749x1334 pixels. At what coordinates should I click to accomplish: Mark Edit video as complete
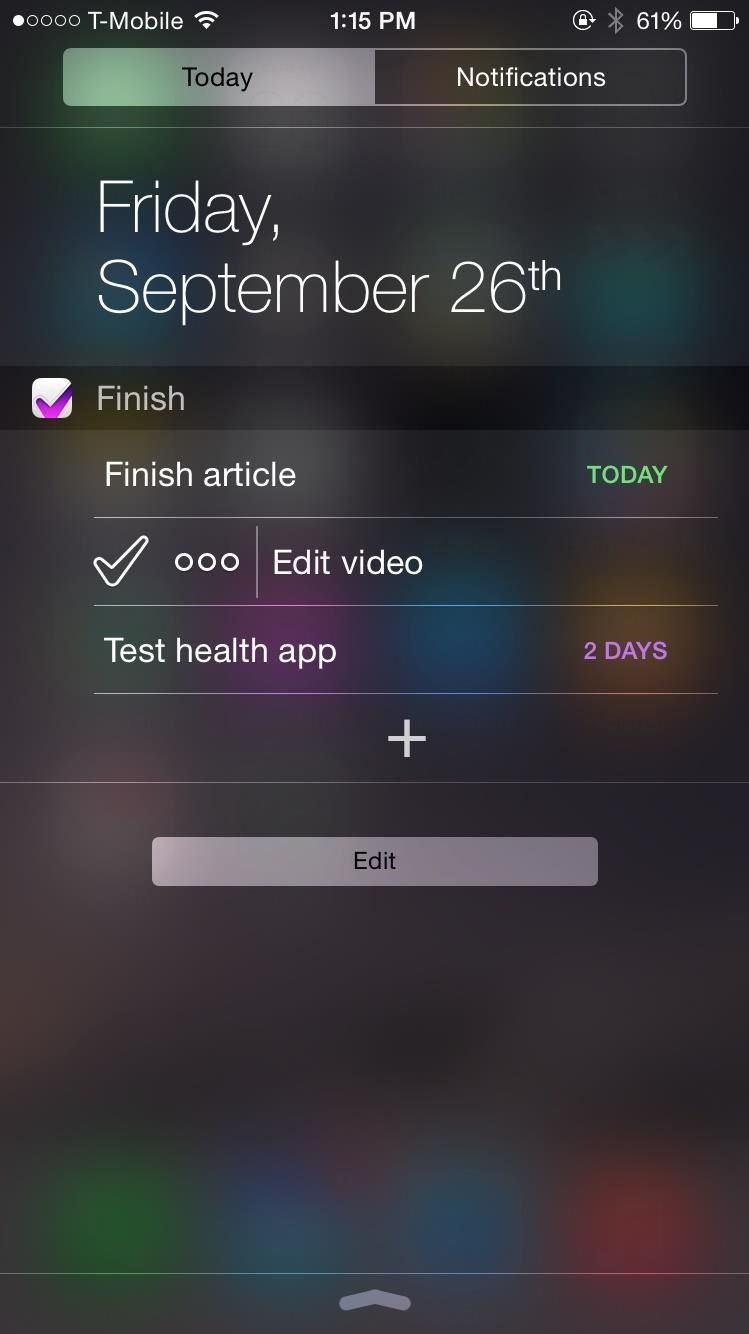(x=121, y=562)
